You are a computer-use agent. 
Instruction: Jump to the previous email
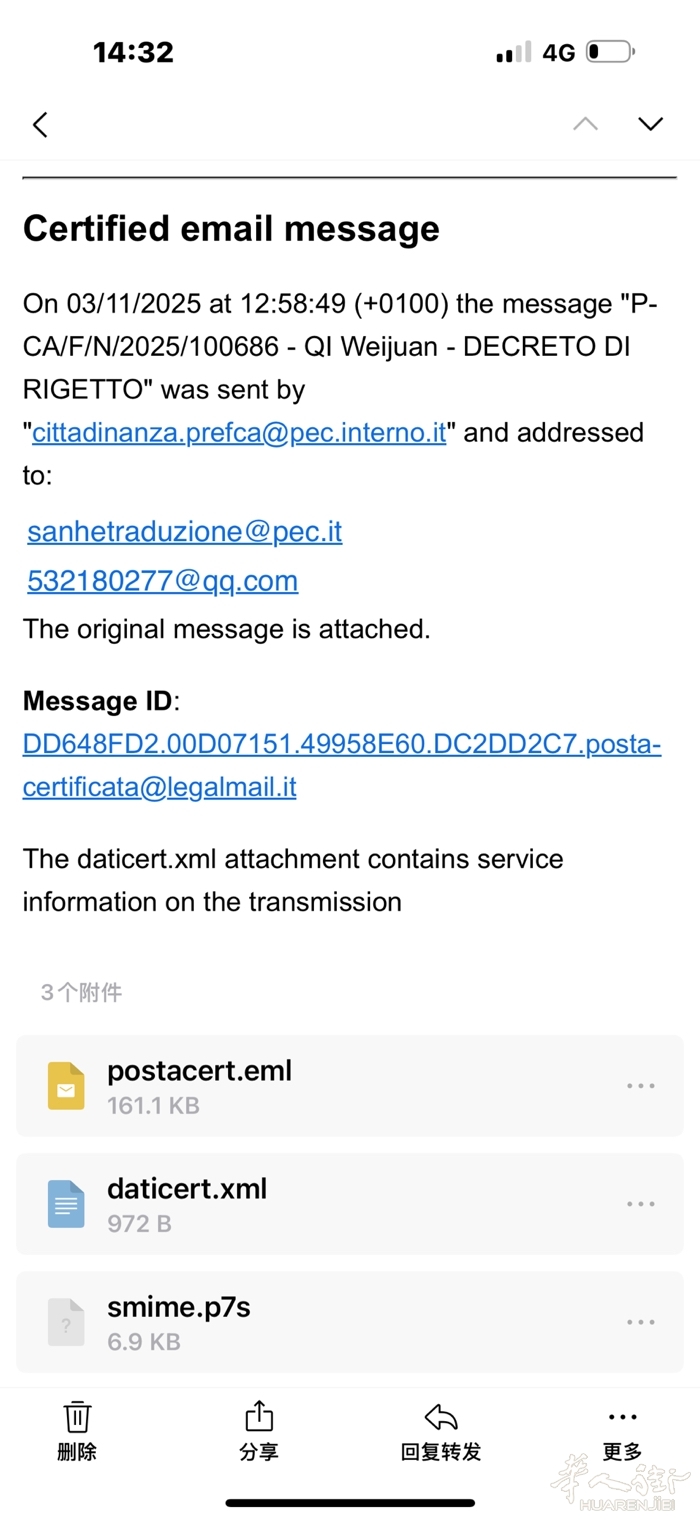click(x=585, y=124)
